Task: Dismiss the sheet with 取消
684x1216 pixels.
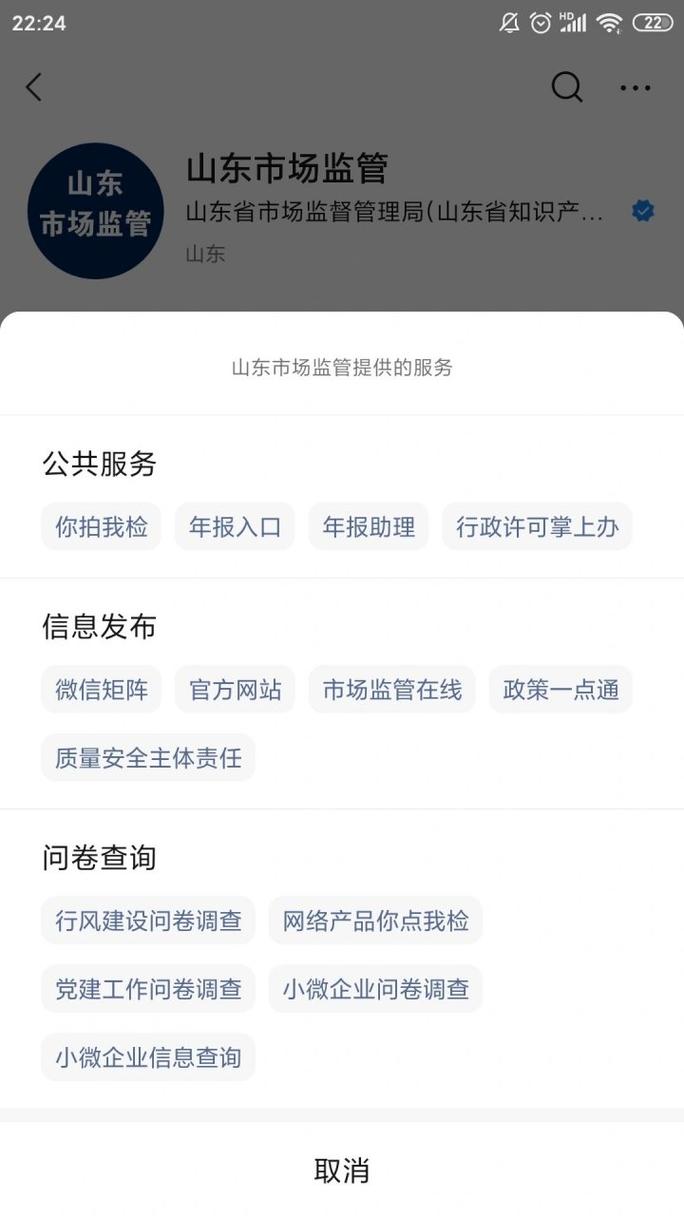Action: pos(342,1171)
